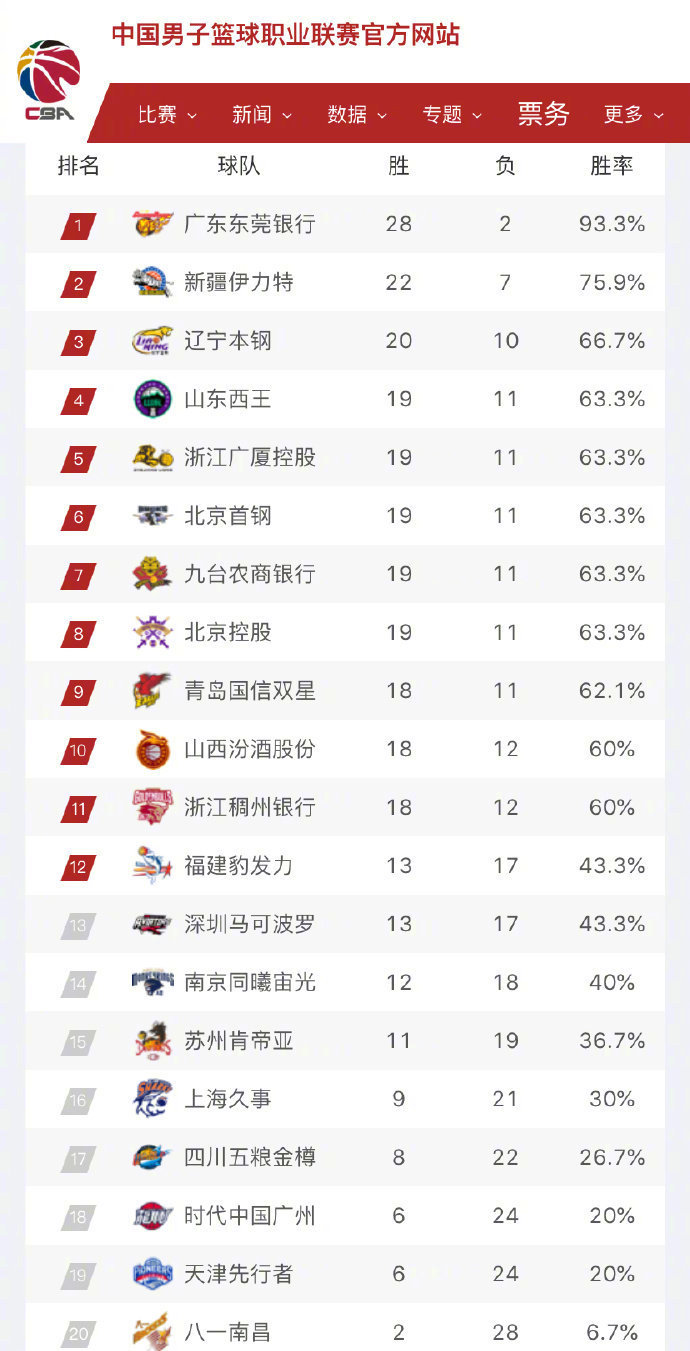Expand the 比赛 menu
The width and height of the screenshot is (690, 1351).
click(x=167, y=115)
